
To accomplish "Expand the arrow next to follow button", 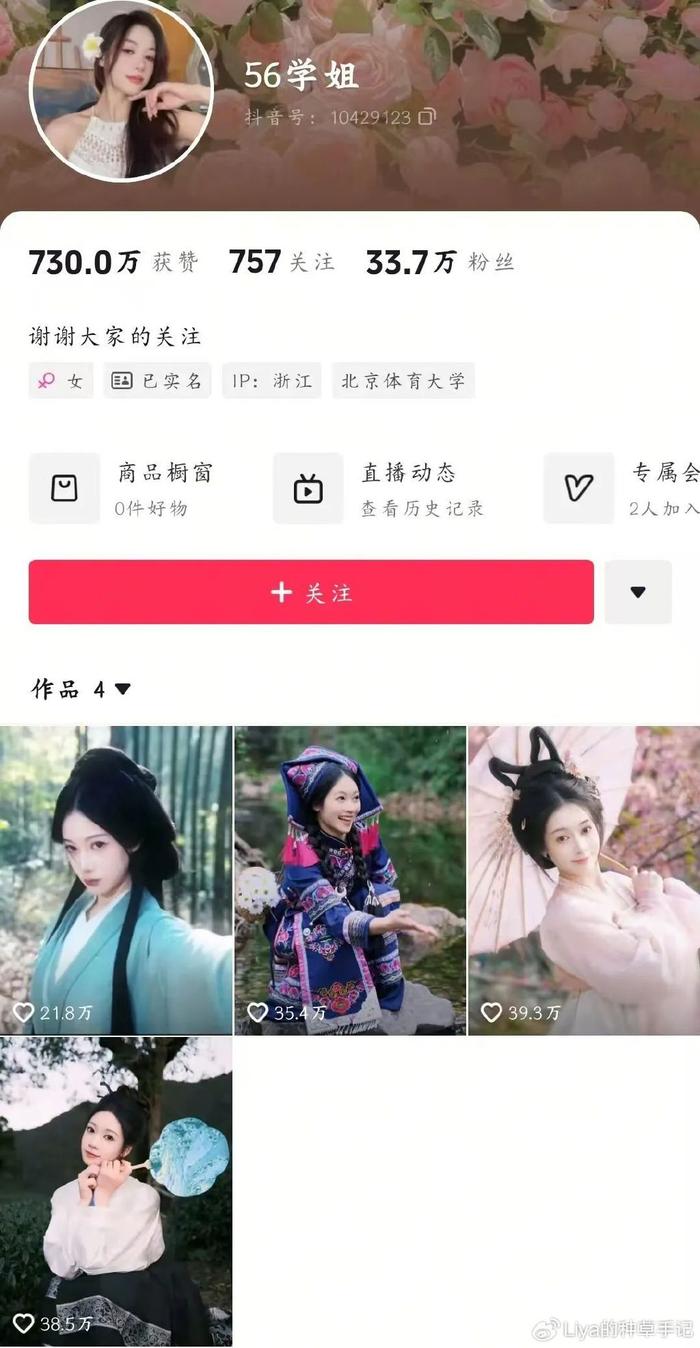I will (x=638, y=592).
